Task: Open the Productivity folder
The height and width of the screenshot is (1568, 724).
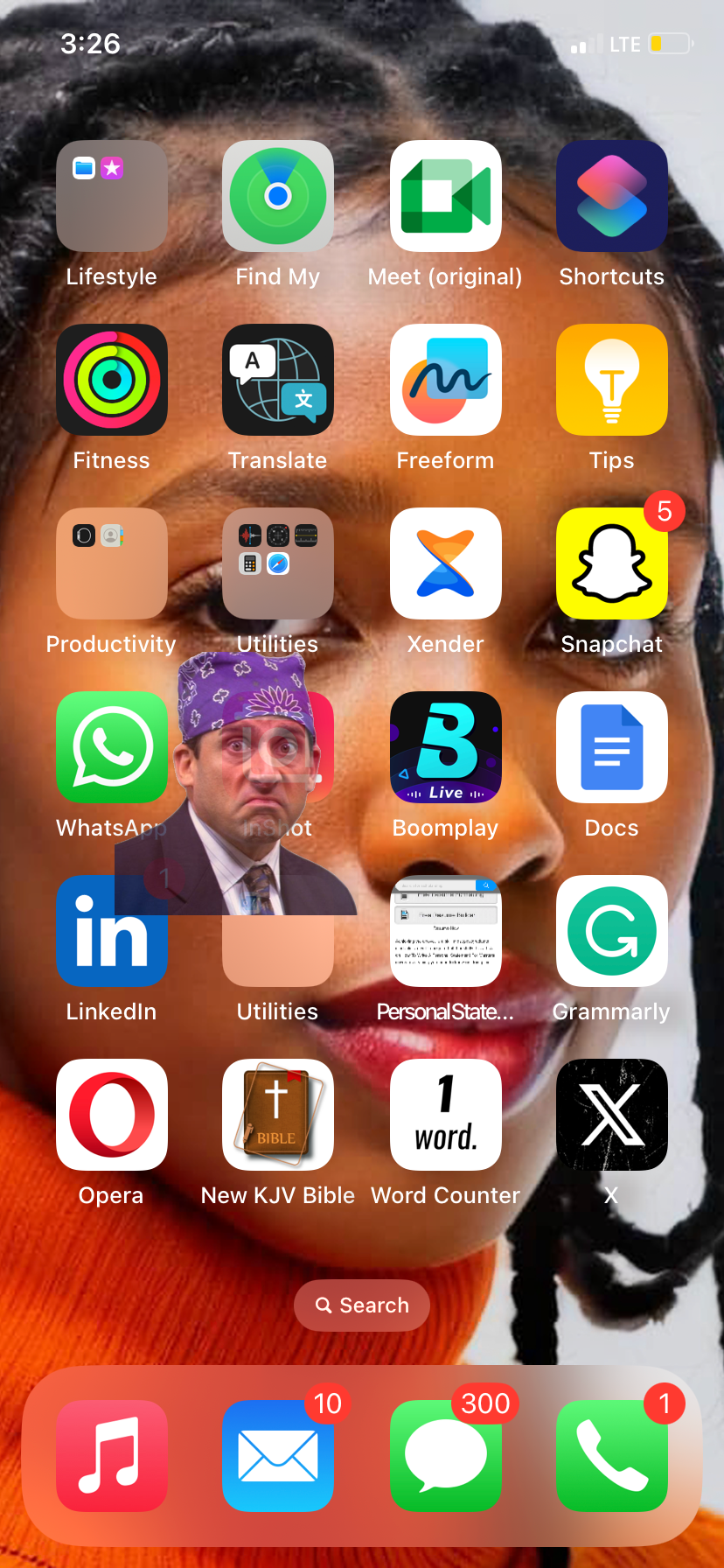Action: (112, 563)
